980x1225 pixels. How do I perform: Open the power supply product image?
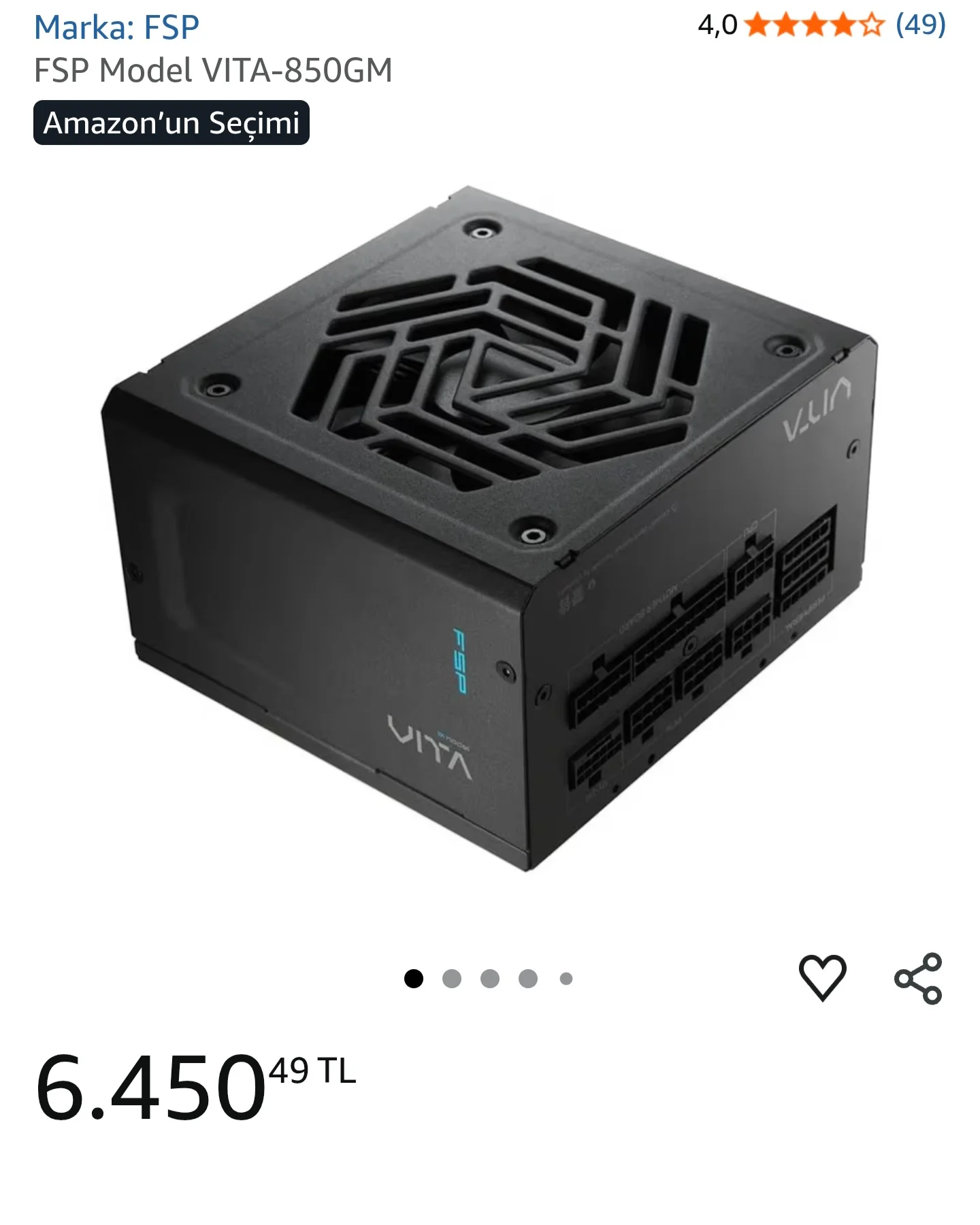490,528
